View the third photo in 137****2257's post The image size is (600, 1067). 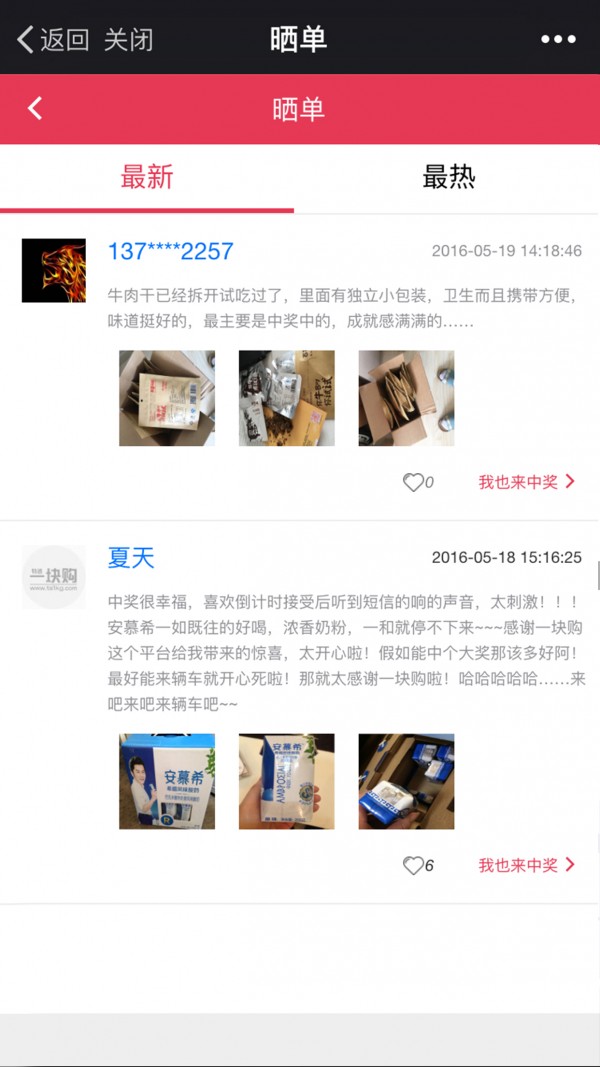406,398
